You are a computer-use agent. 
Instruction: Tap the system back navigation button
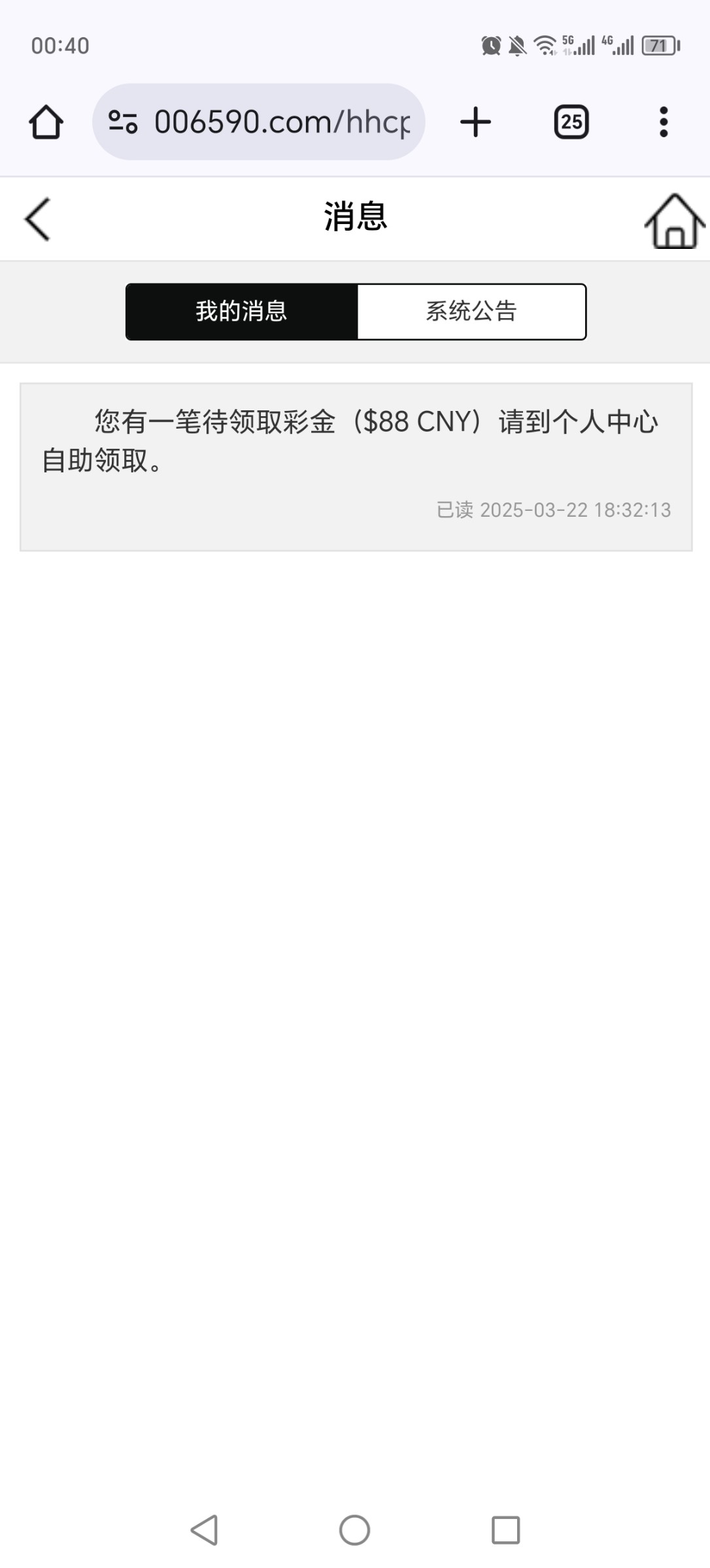[x=204, y=1530]
